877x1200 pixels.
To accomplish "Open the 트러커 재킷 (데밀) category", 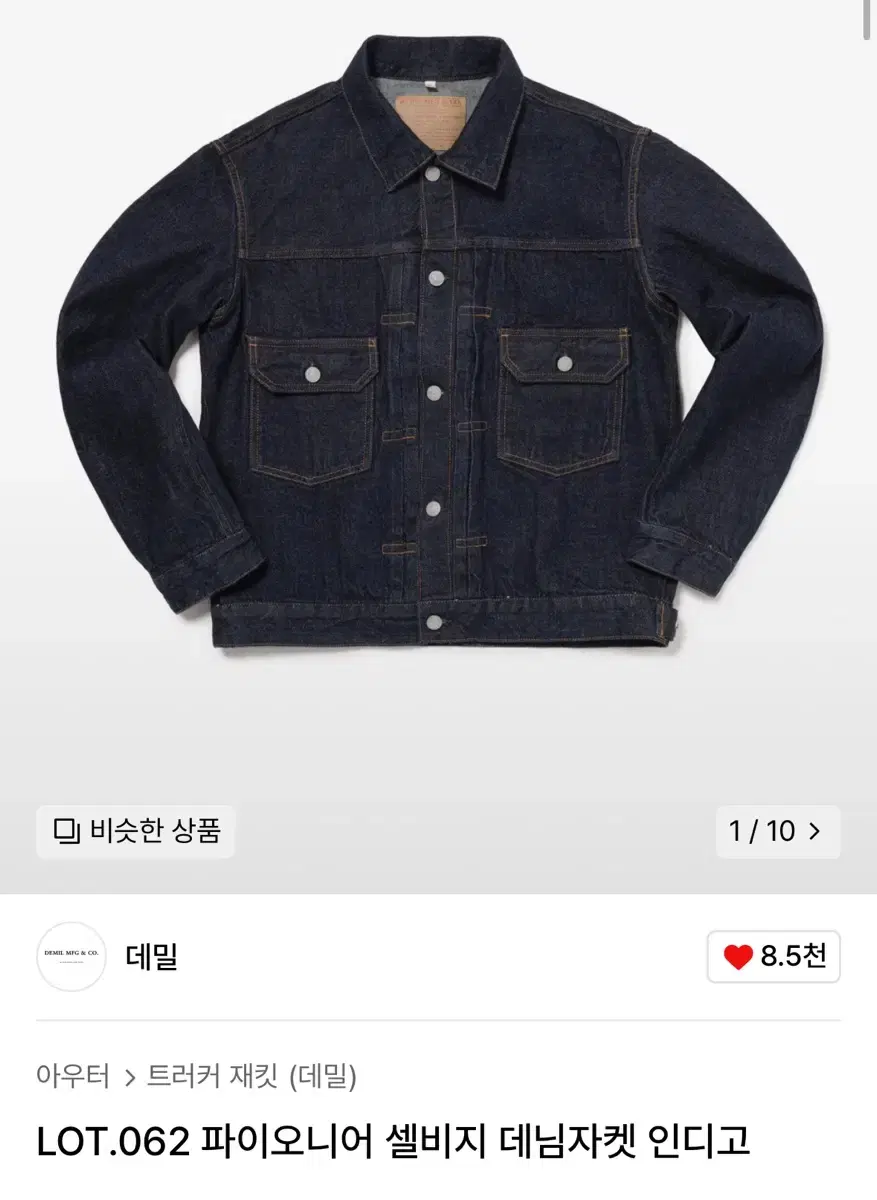I will pyautogui.click(x=252, y=1076).
